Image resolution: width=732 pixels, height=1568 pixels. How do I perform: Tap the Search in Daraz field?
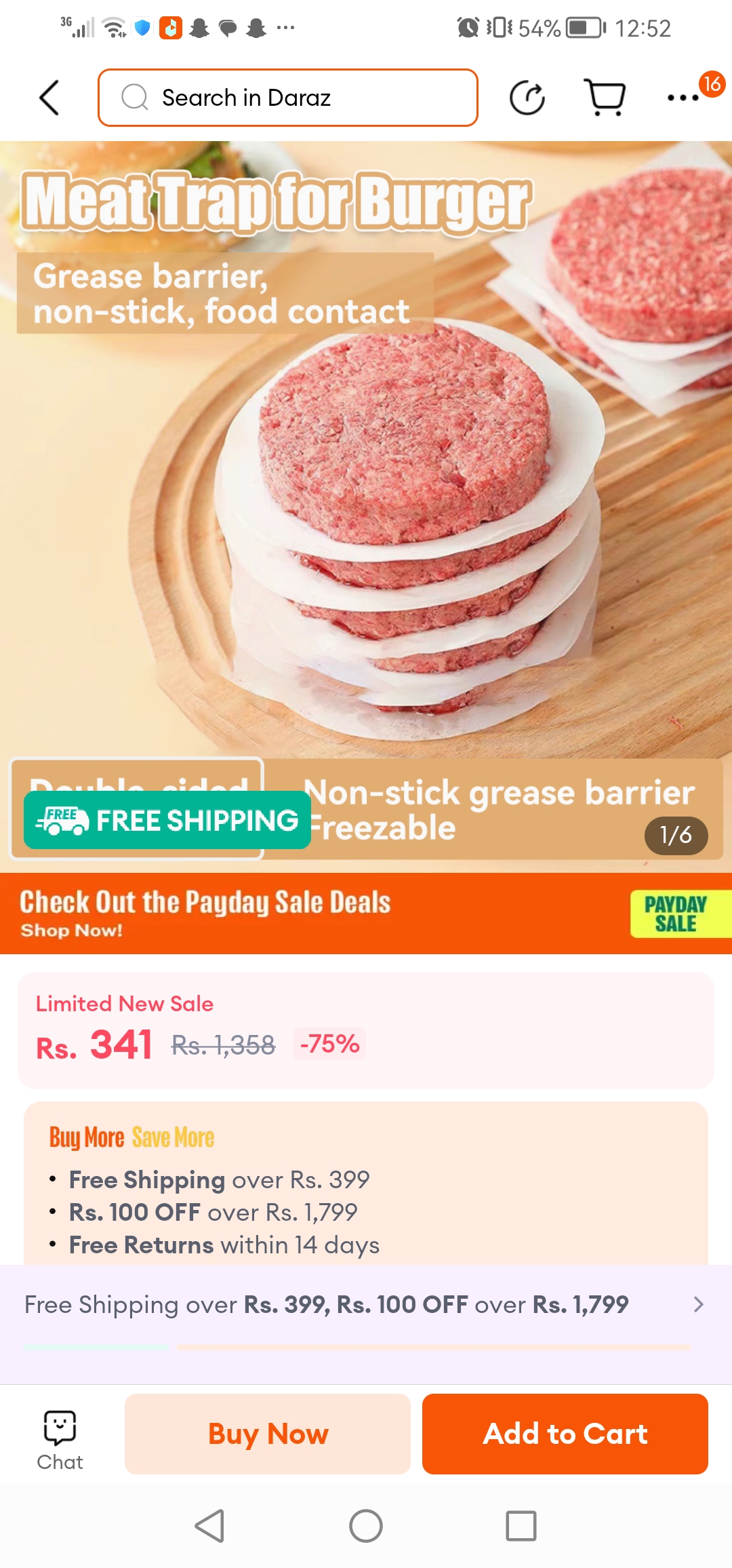click(x=288, y=98)
